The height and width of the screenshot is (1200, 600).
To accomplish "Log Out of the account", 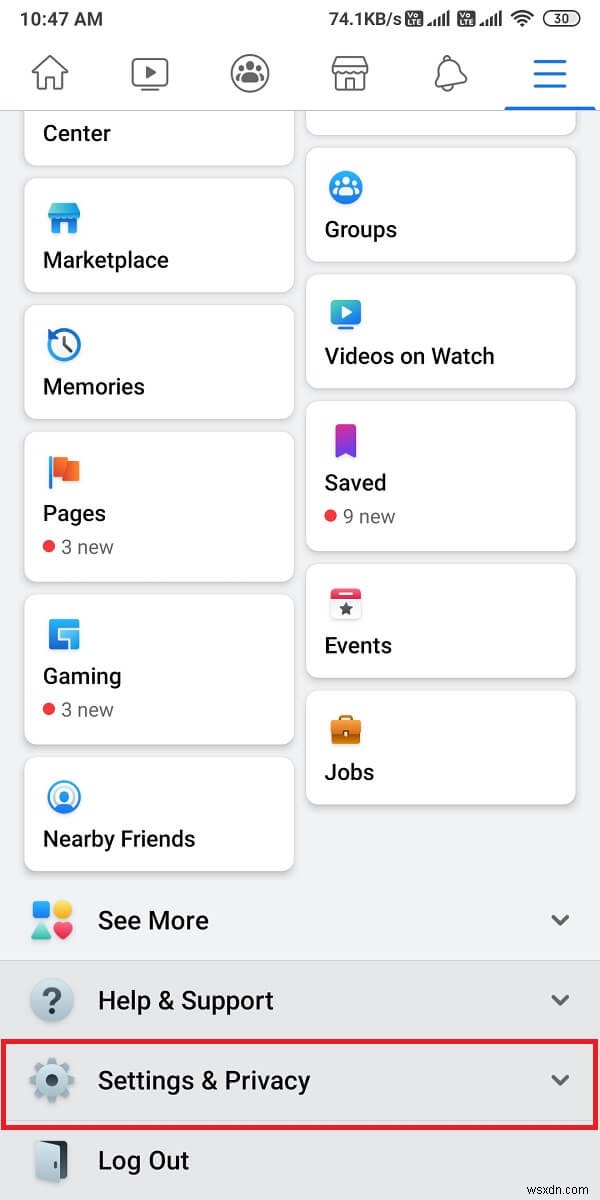I will click(143, 1160).
